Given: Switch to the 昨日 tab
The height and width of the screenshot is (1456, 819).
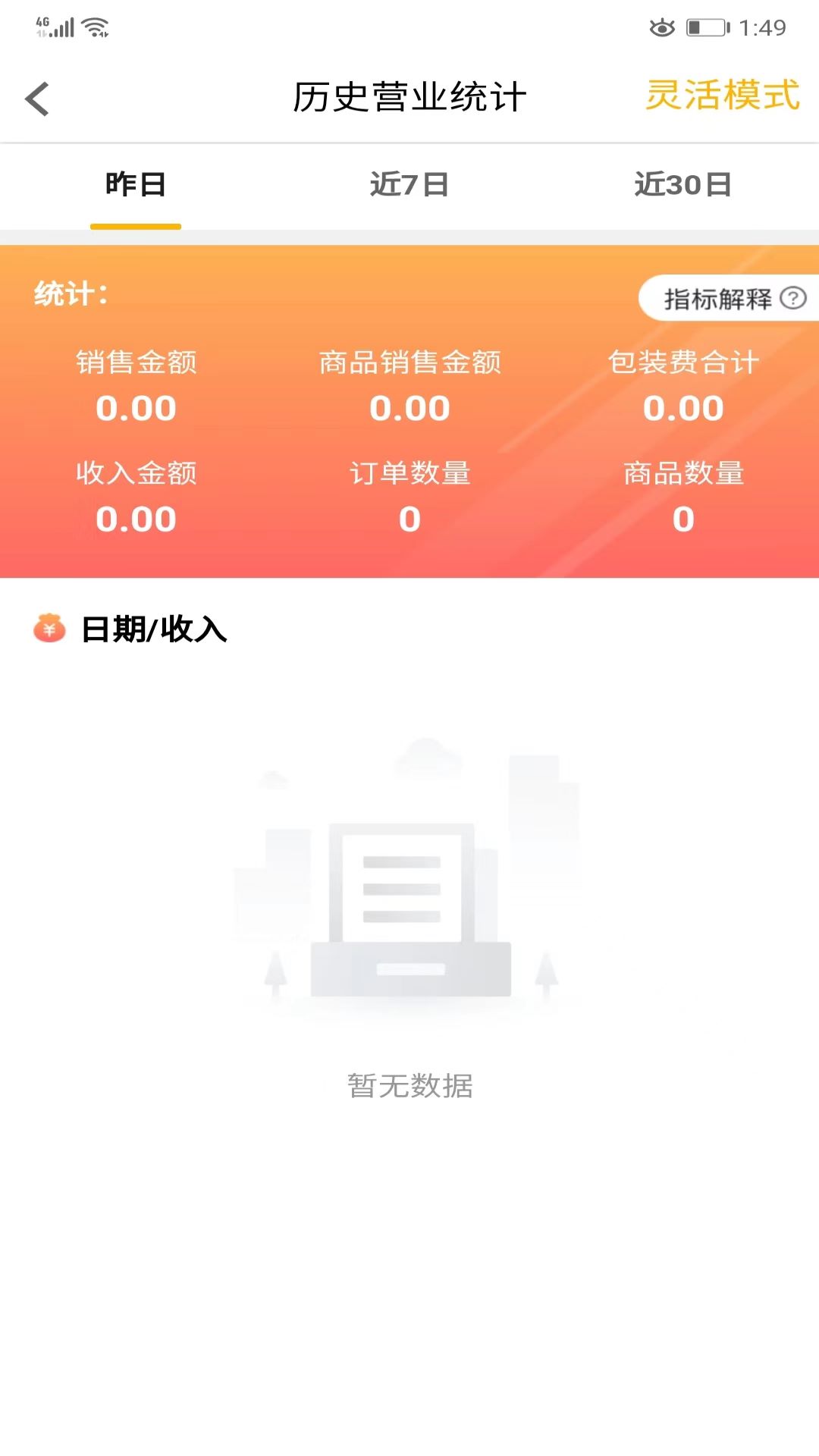Looking at the screenshot, I should pyautogui.click(x=135, y=184).
